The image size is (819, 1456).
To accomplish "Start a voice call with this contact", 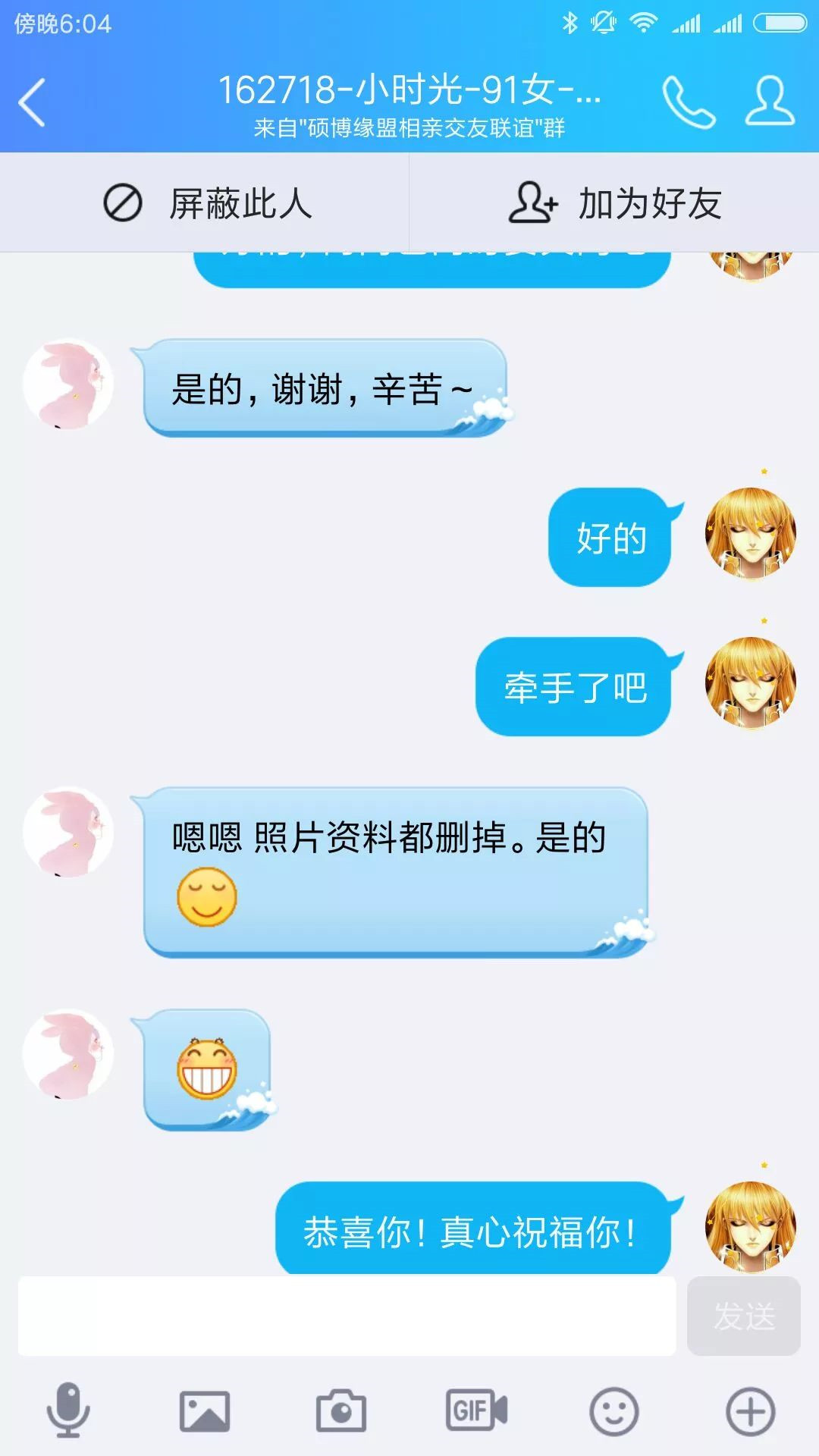I will pyautogui.click(x=689, y=102).
